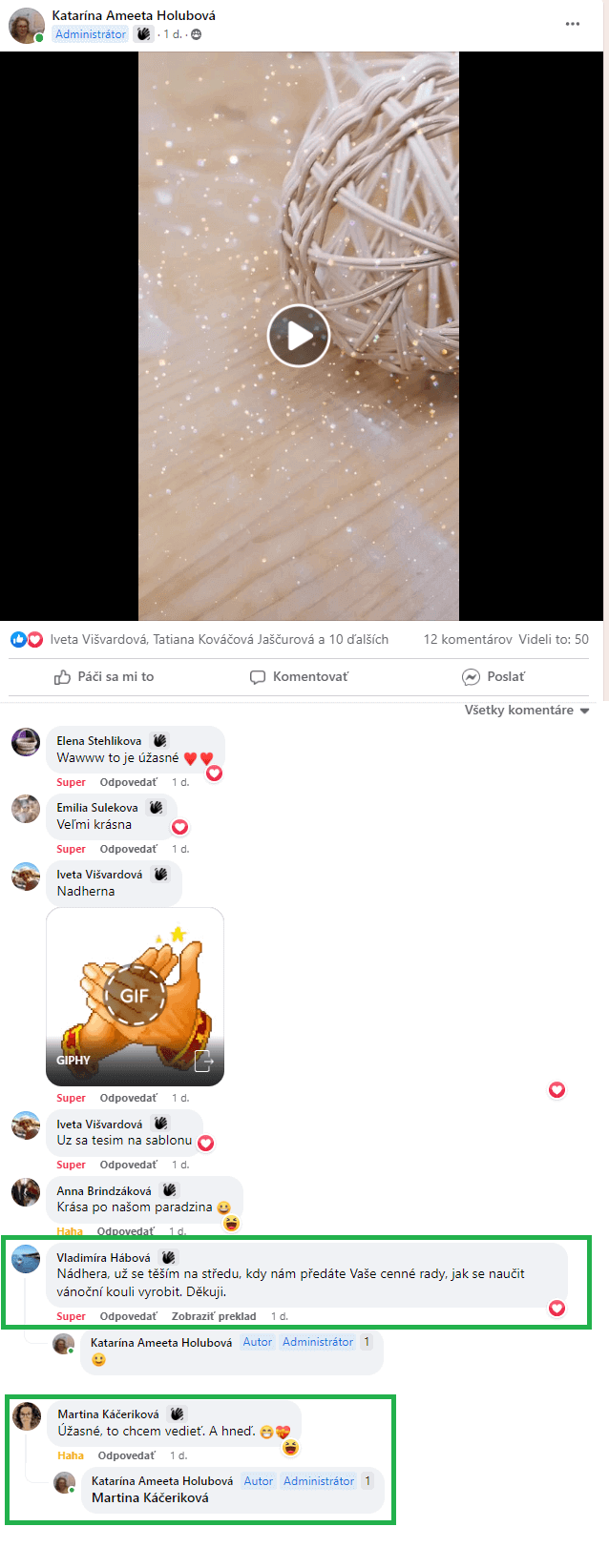The image size is (609, 1568).
Task: Expand the Všetky komentáre sorting dropdown
Action: click(x=527, y=710)
